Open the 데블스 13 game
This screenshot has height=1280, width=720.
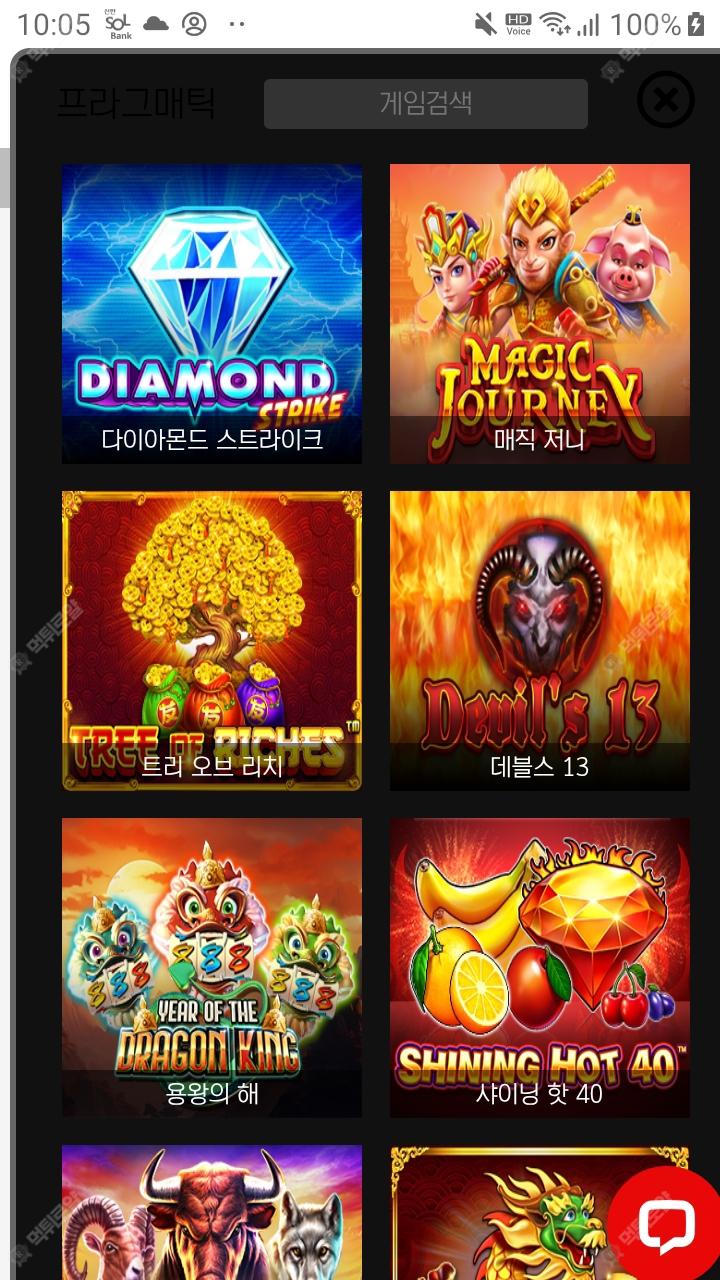click(x=540, y=640)
